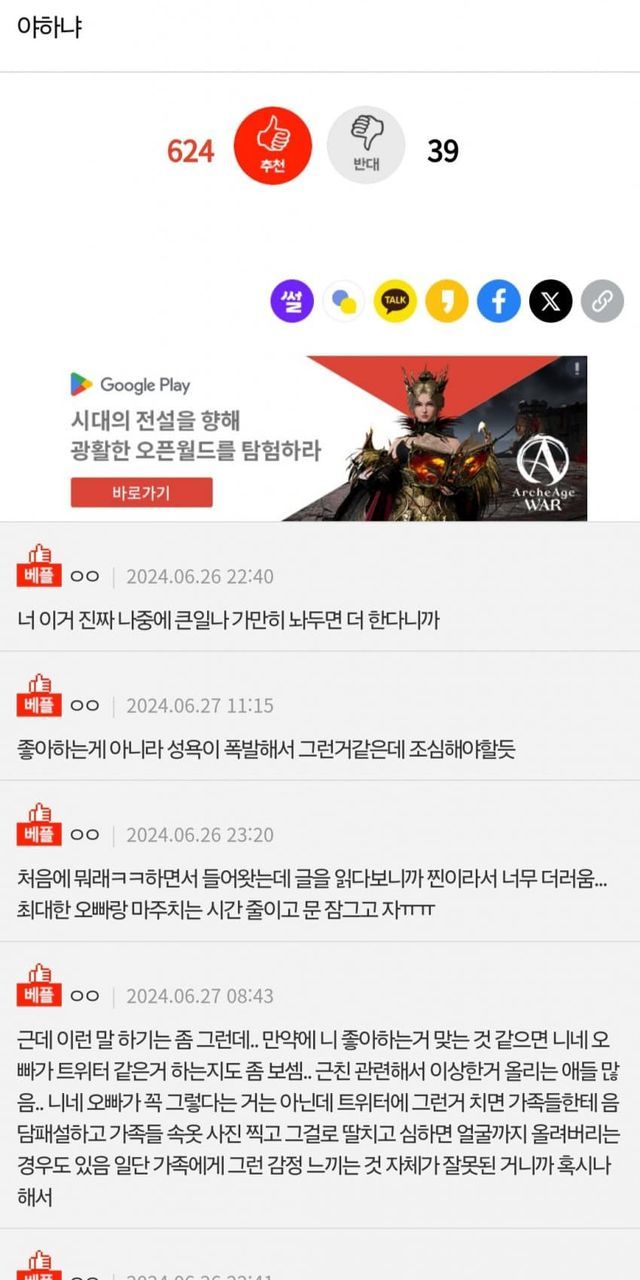Share to KakaoStory yellow quote icon

(x=446, y=300)
